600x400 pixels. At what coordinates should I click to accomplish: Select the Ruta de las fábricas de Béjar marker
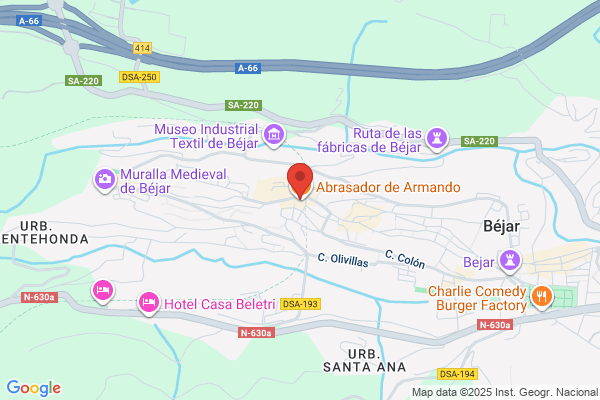click(x=437, y=139)
